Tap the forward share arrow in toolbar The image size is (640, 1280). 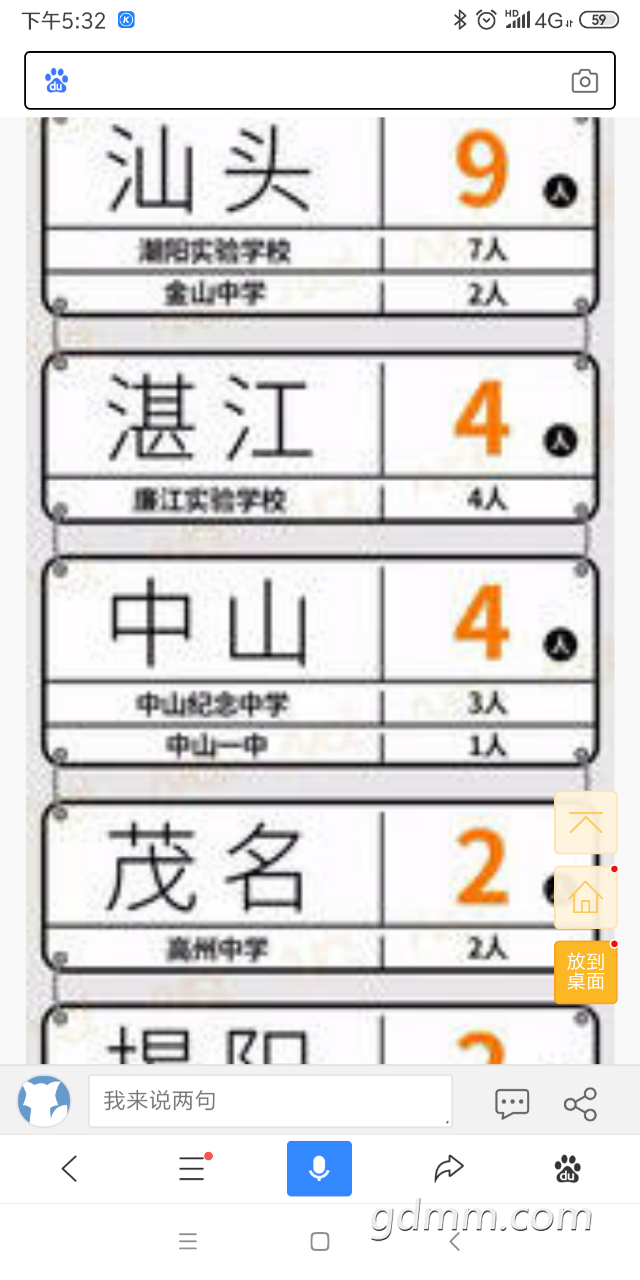[x=449, y=1168]
